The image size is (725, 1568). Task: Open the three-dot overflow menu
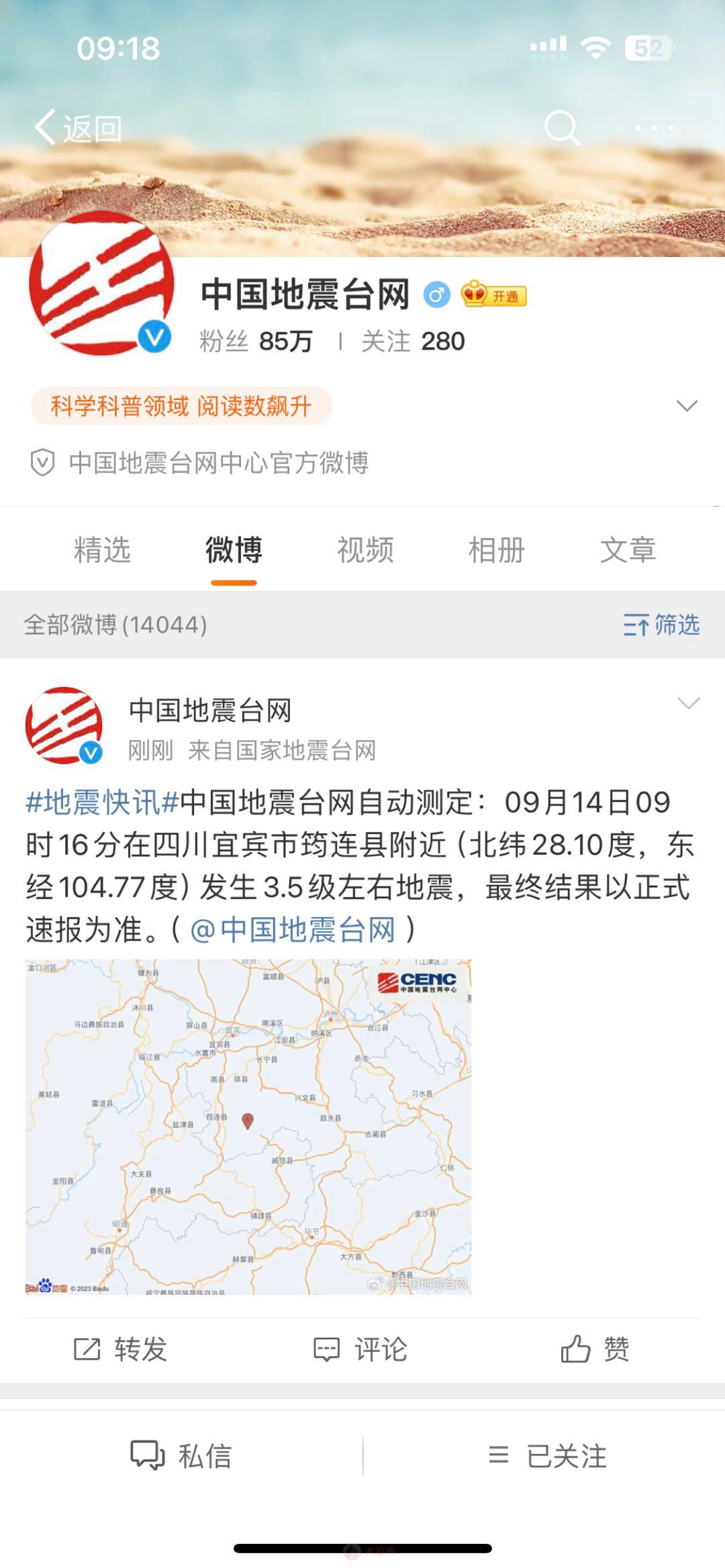pos(655,127)
